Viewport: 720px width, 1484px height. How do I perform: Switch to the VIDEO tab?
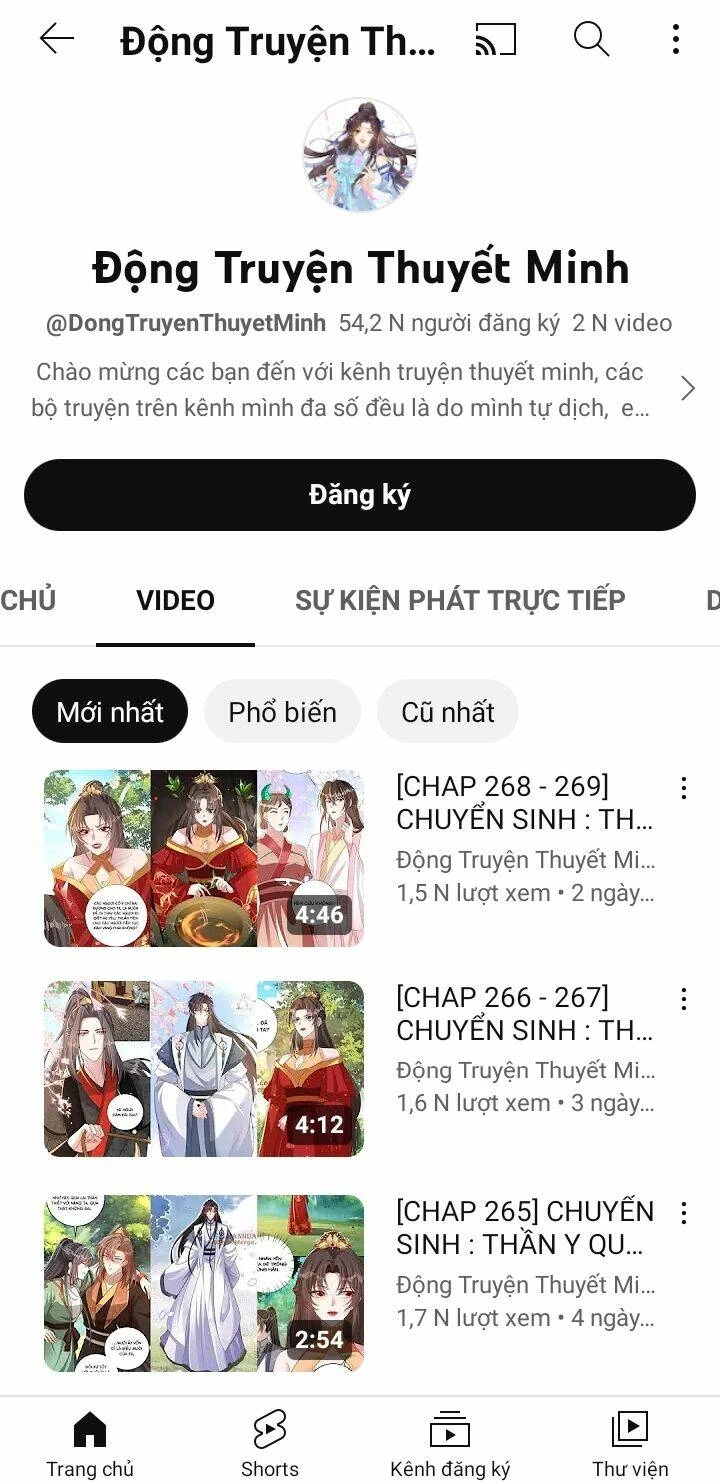[175, 600]
